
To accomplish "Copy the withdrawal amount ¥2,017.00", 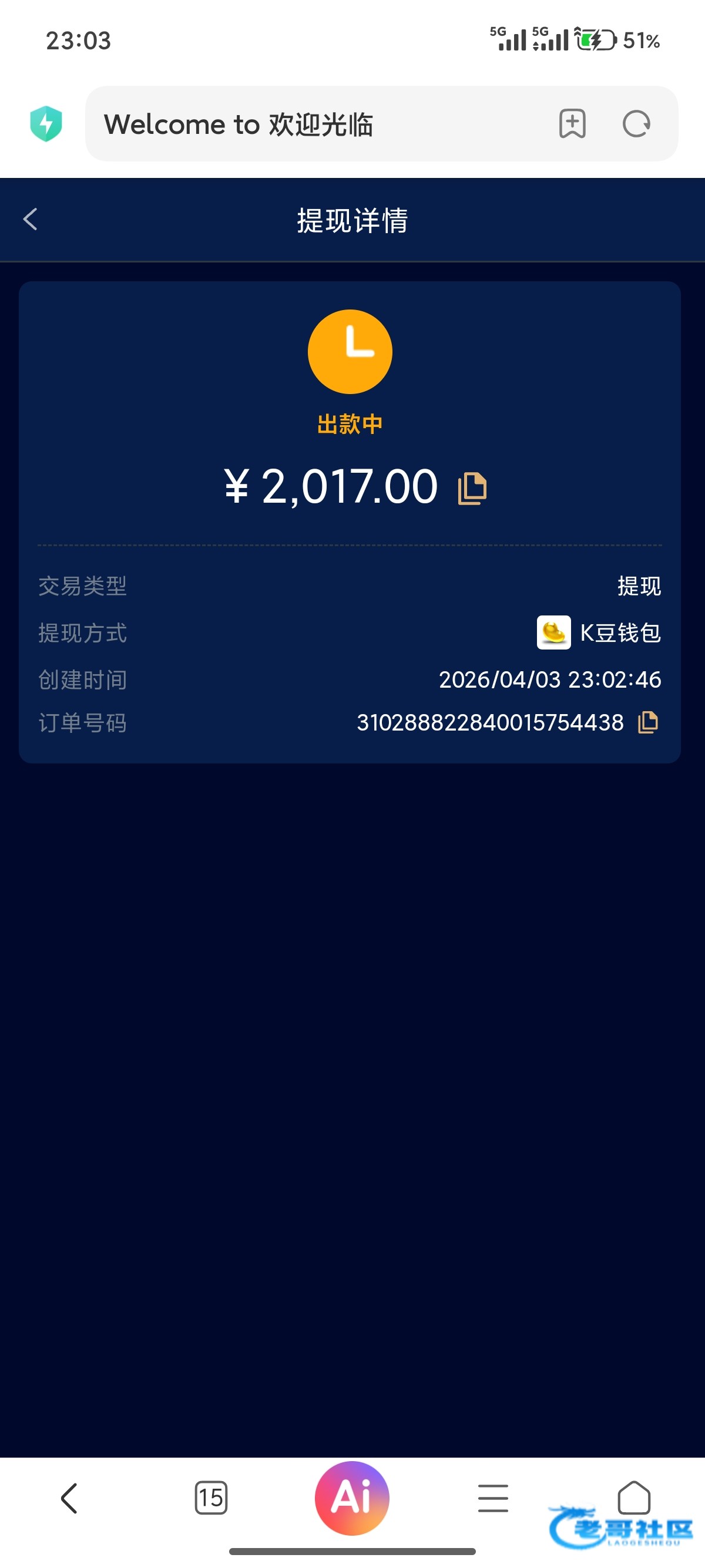I will pos(472,488).
